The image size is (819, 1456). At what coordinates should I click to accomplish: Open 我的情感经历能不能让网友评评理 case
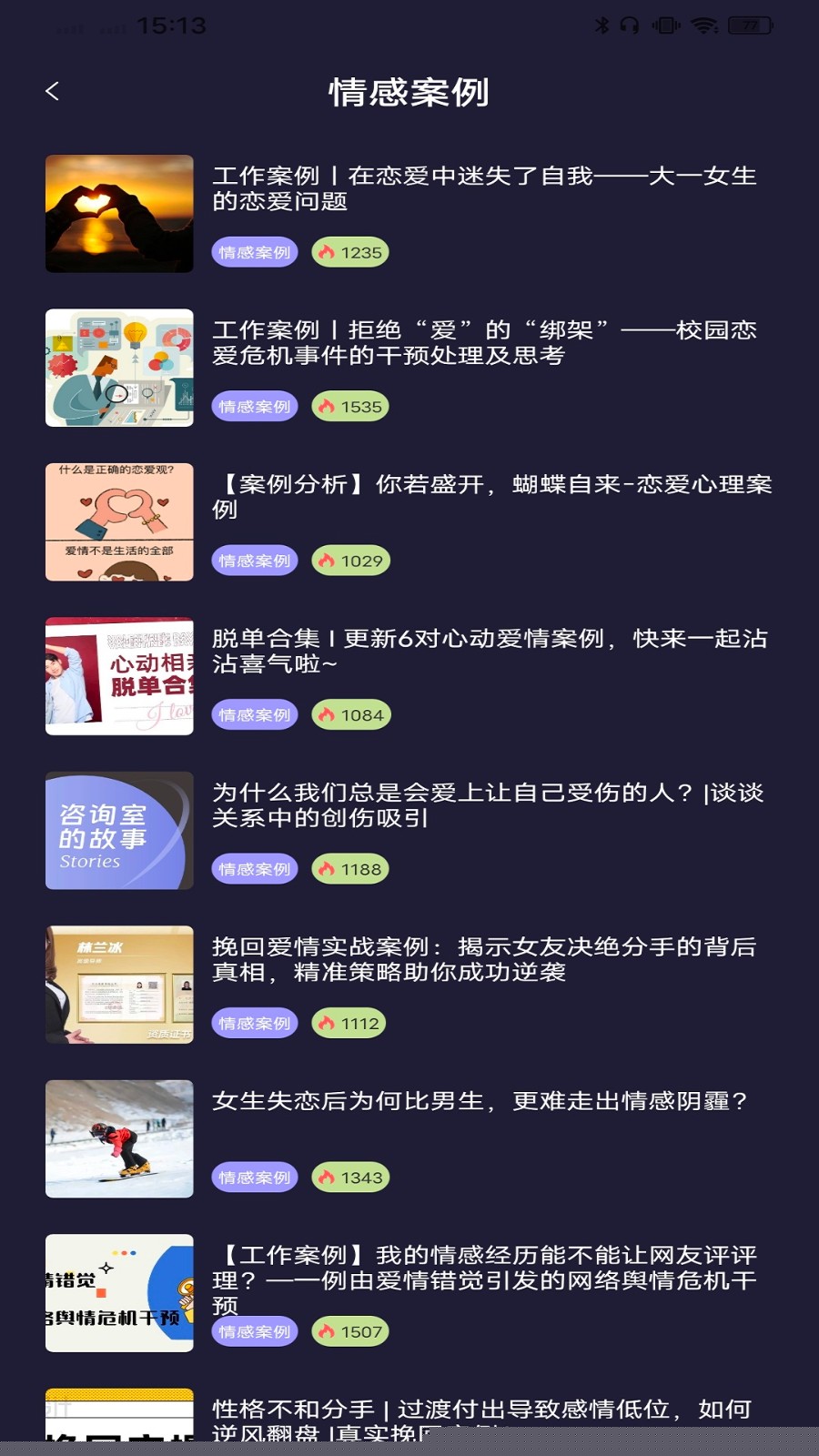coord(484,1279)
